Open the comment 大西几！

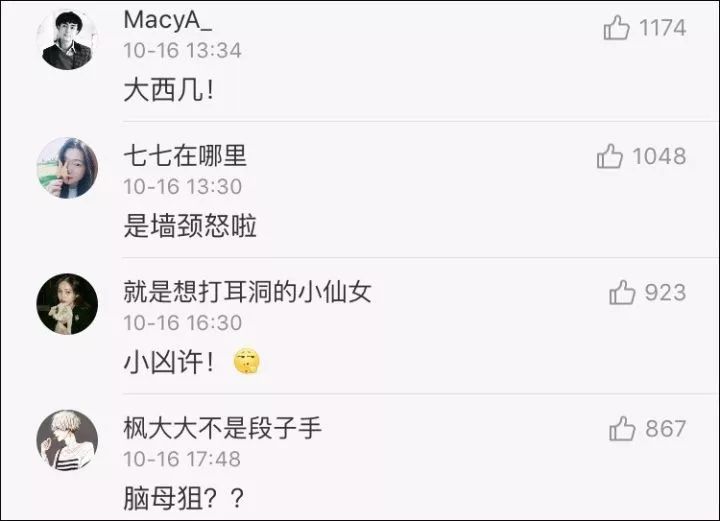click(168, 93)
